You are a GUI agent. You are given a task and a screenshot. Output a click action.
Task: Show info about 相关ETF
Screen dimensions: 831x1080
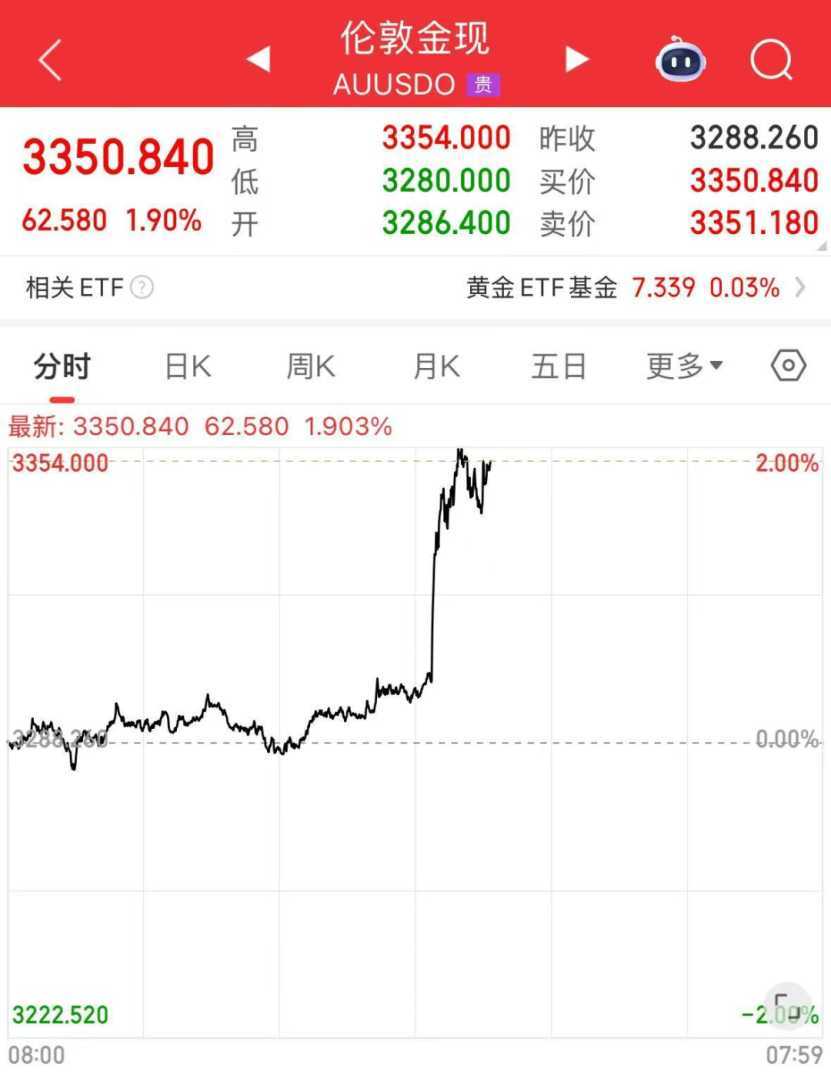[143, 289]
